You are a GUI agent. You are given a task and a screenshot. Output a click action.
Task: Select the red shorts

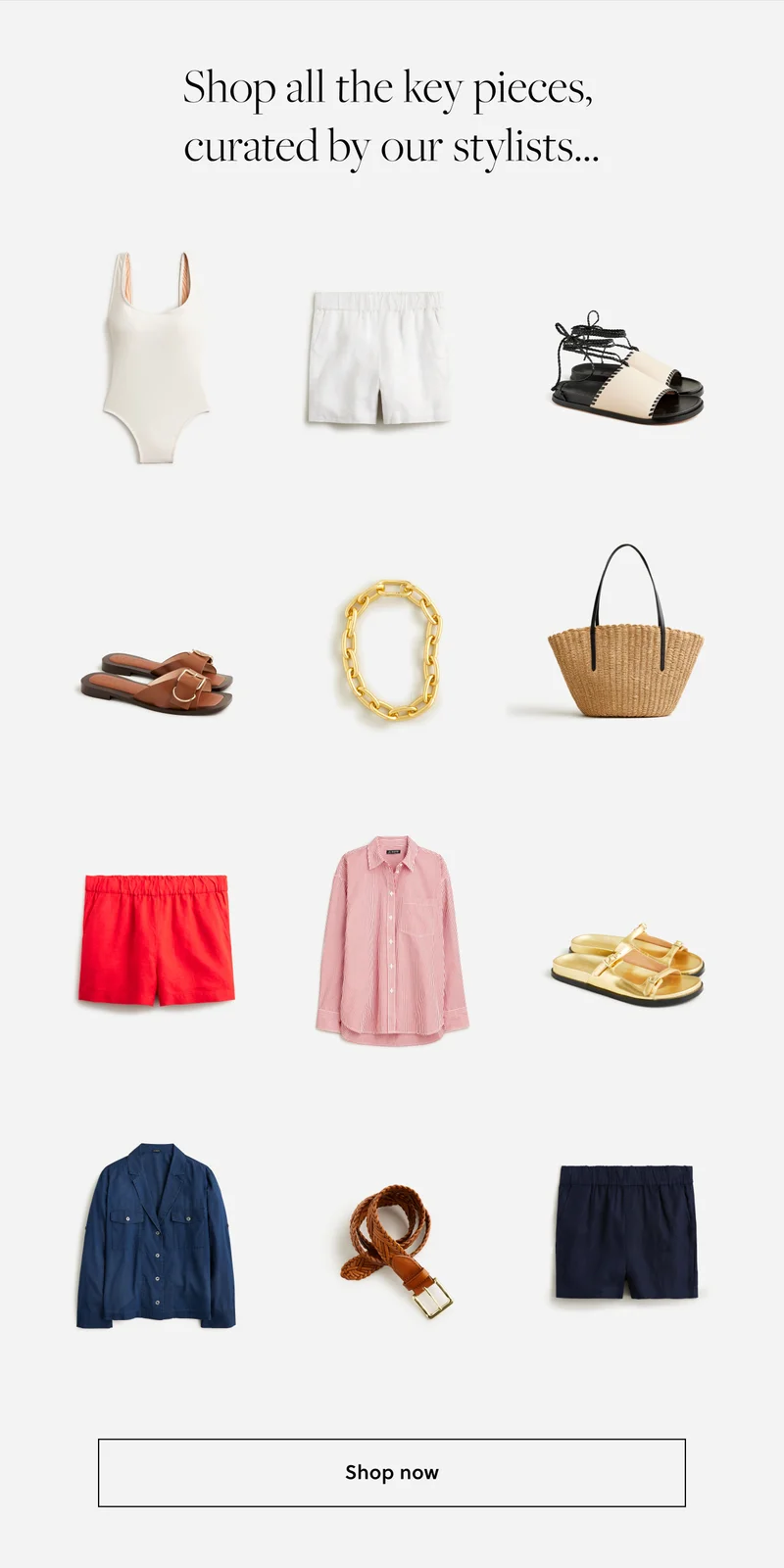coord(156,940)
